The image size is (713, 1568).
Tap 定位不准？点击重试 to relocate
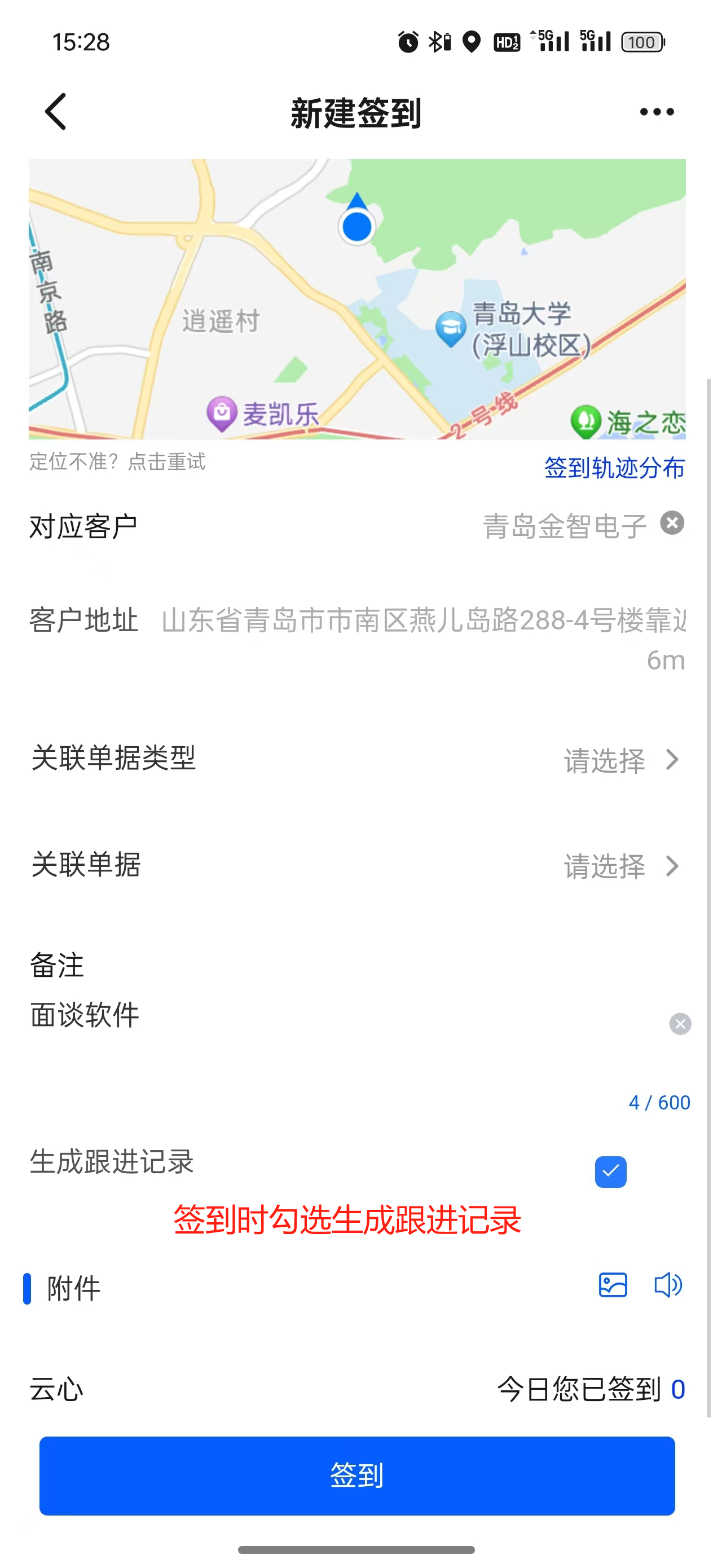pos(117,461)
